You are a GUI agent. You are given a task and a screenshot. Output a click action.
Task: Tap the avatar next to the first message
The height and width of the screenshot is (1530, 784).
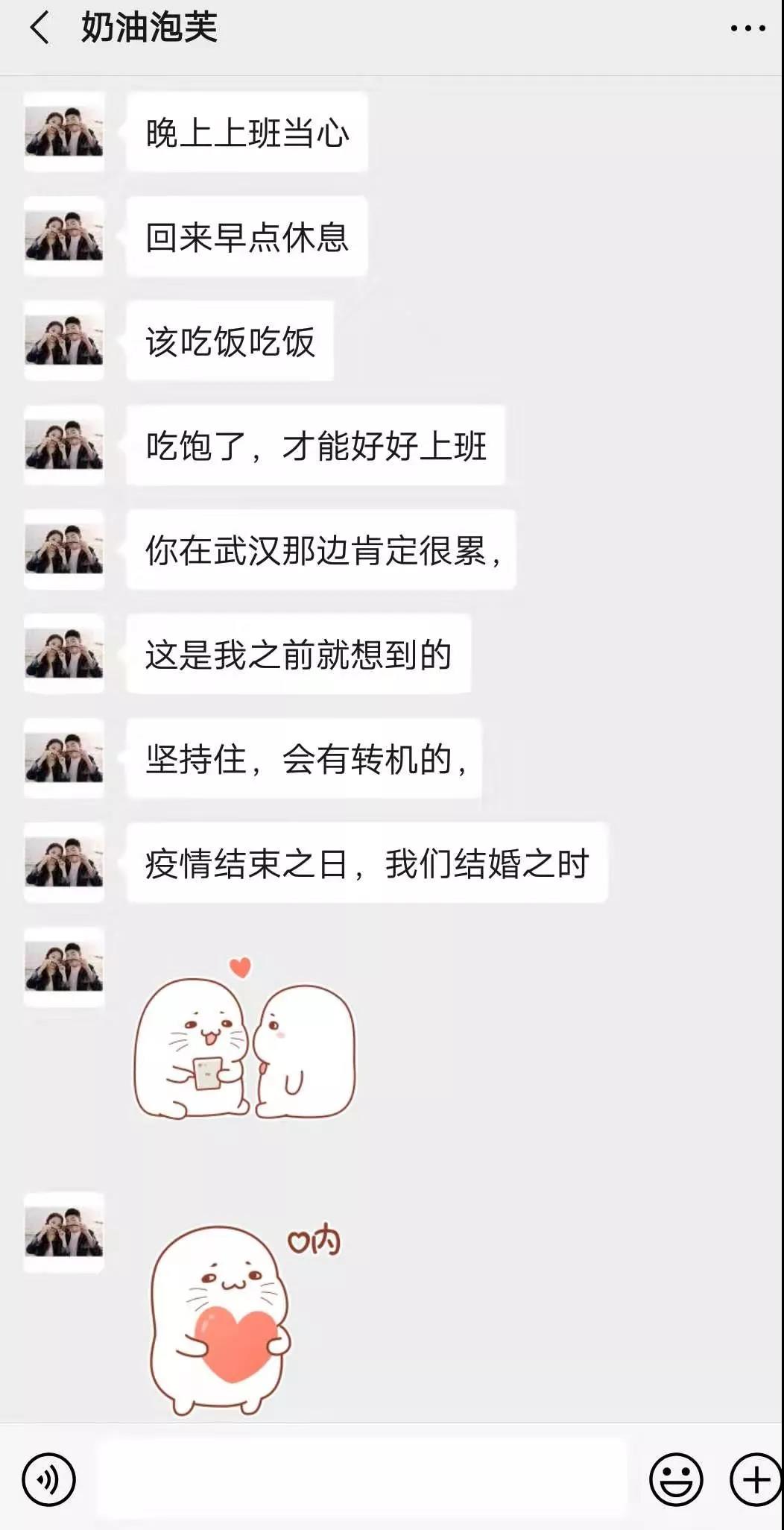coord(63,134)
